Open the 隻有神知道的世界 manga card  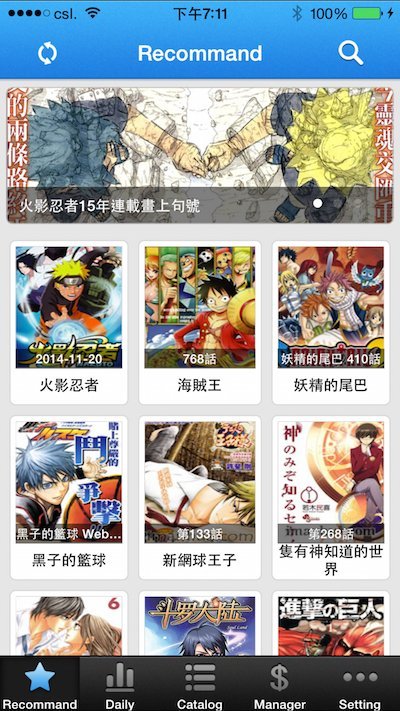331,497
